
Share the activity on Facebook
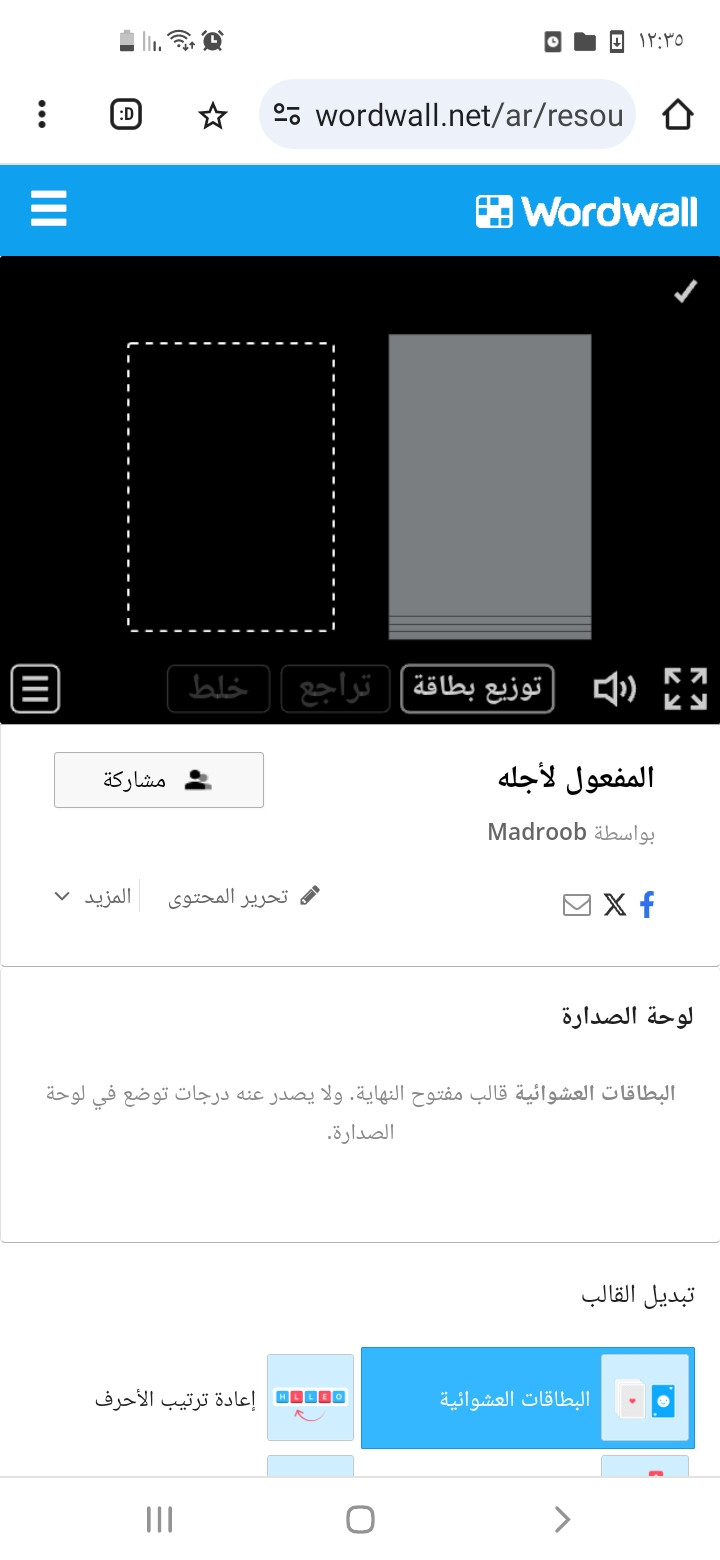point(647,905)
